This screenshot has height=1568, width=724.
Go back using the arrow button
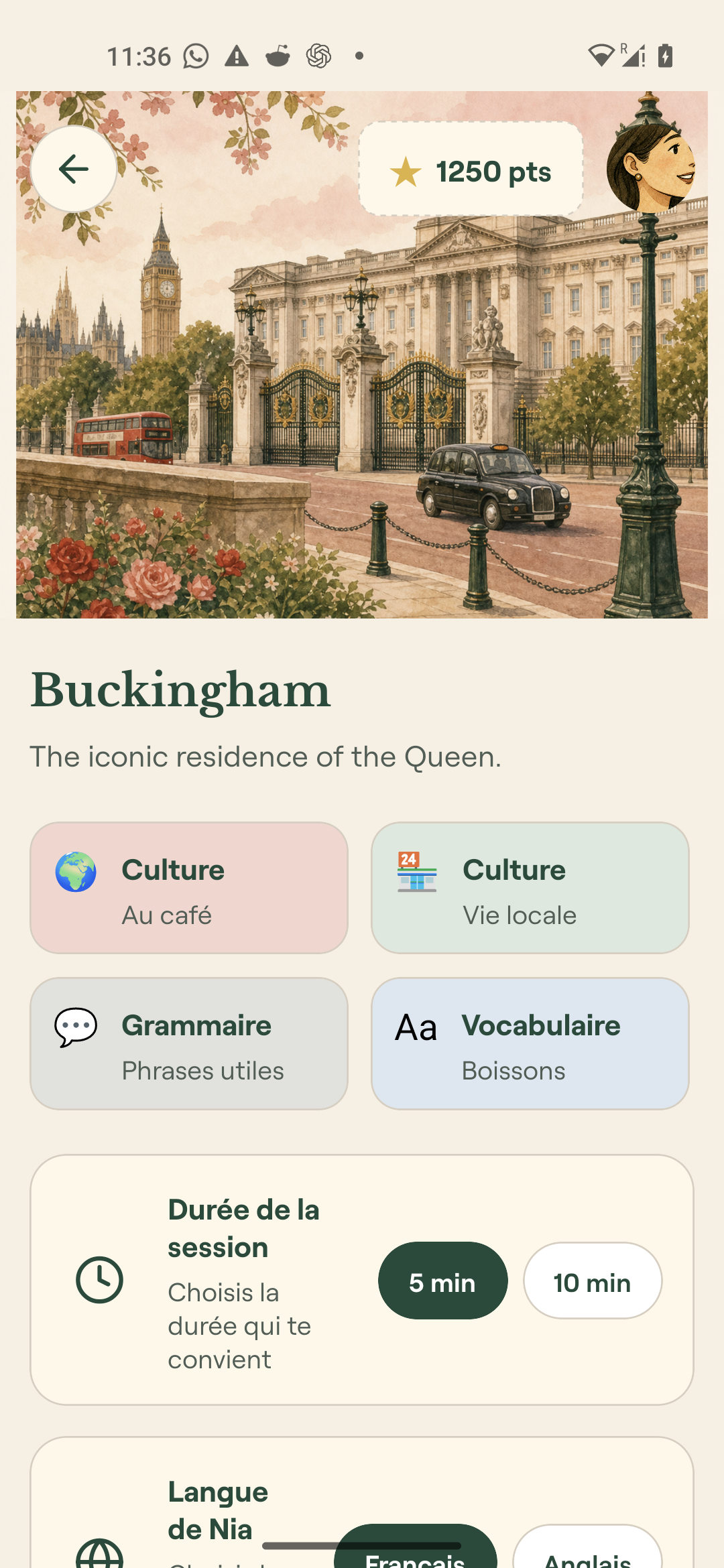[x=74, y=169]
